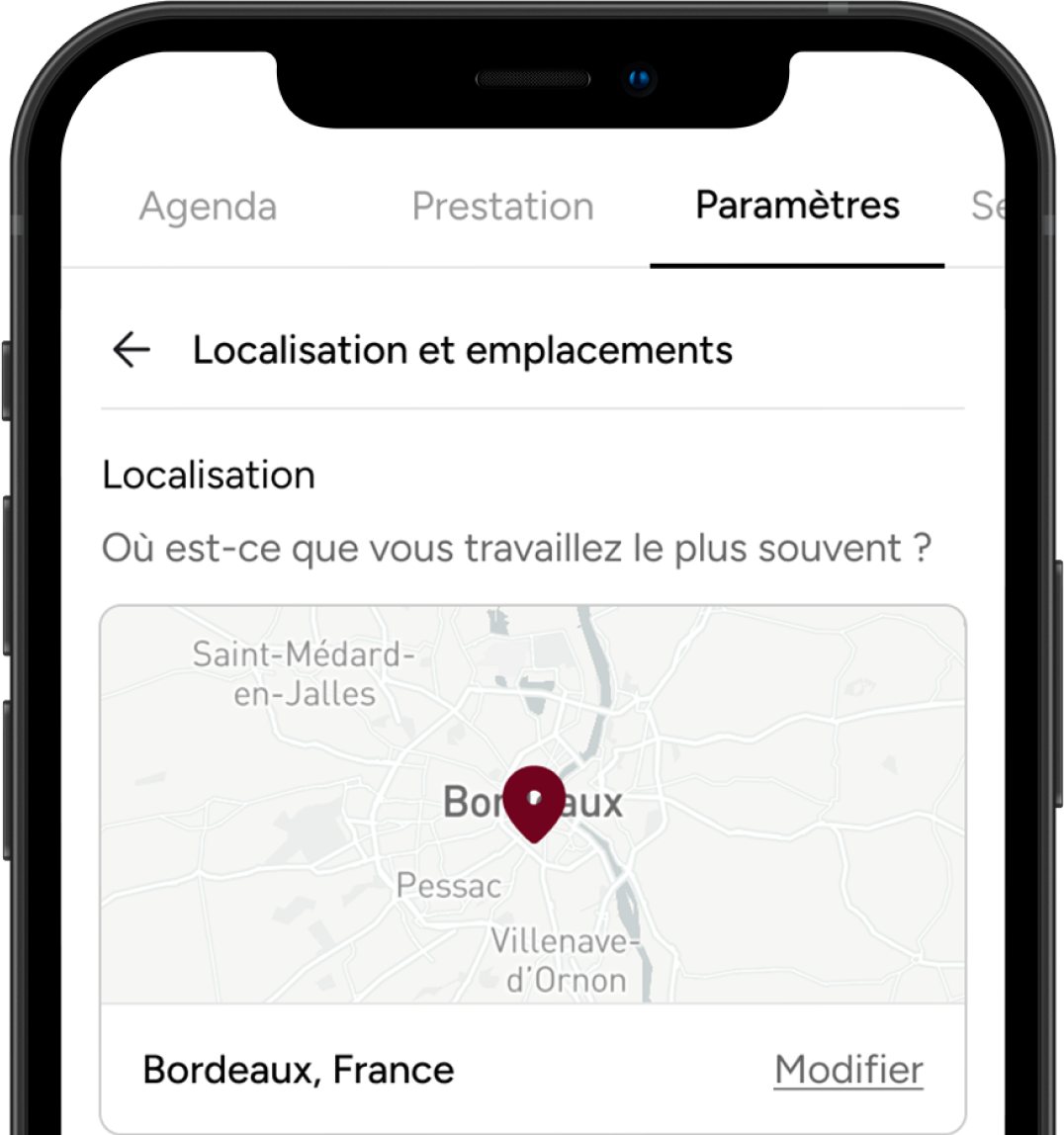Open the Bordeaux map preview
The width and height of the screenshot is (1064, 1135).
pyautogui.click(x=532, y=805)
